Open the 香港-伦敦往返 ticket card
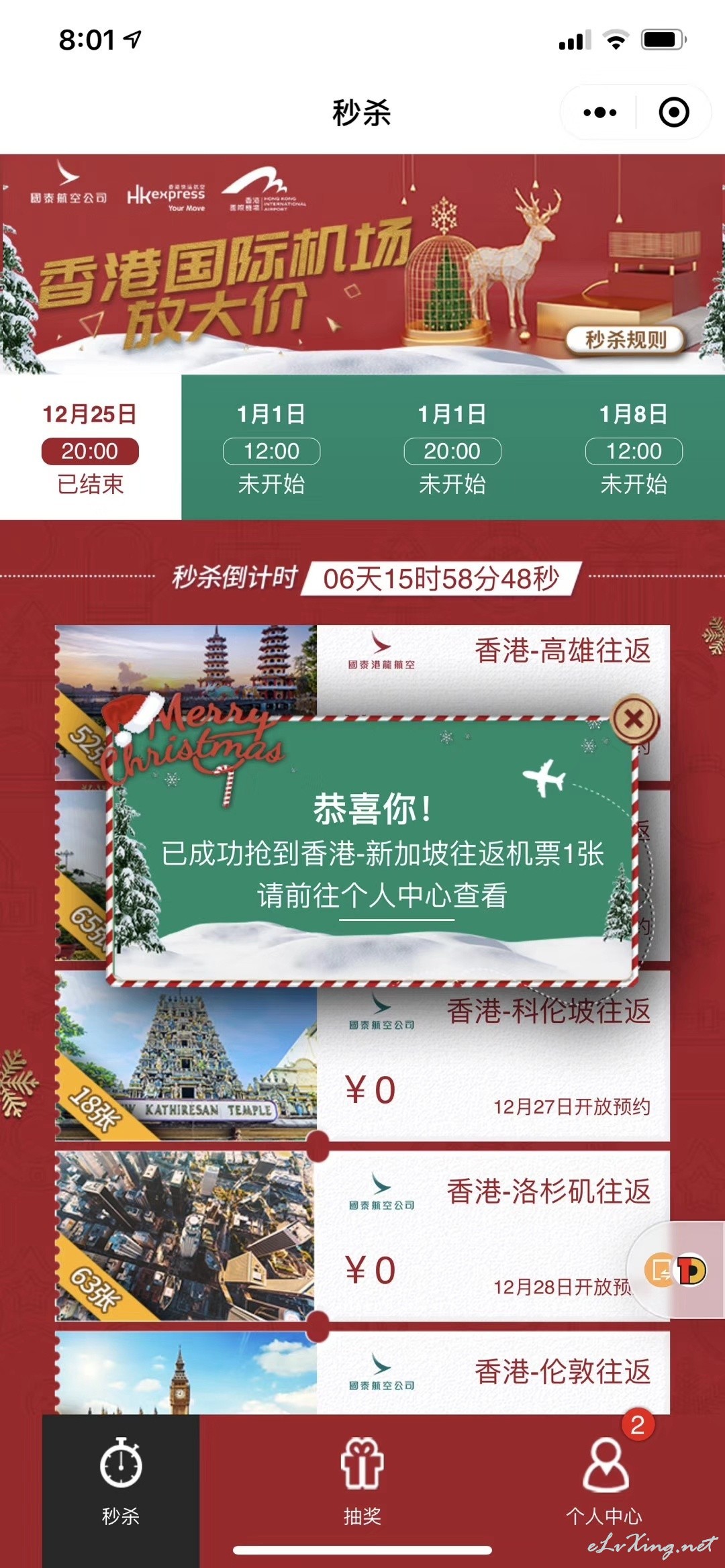Screen dimensions: 725x1568 362,1373
